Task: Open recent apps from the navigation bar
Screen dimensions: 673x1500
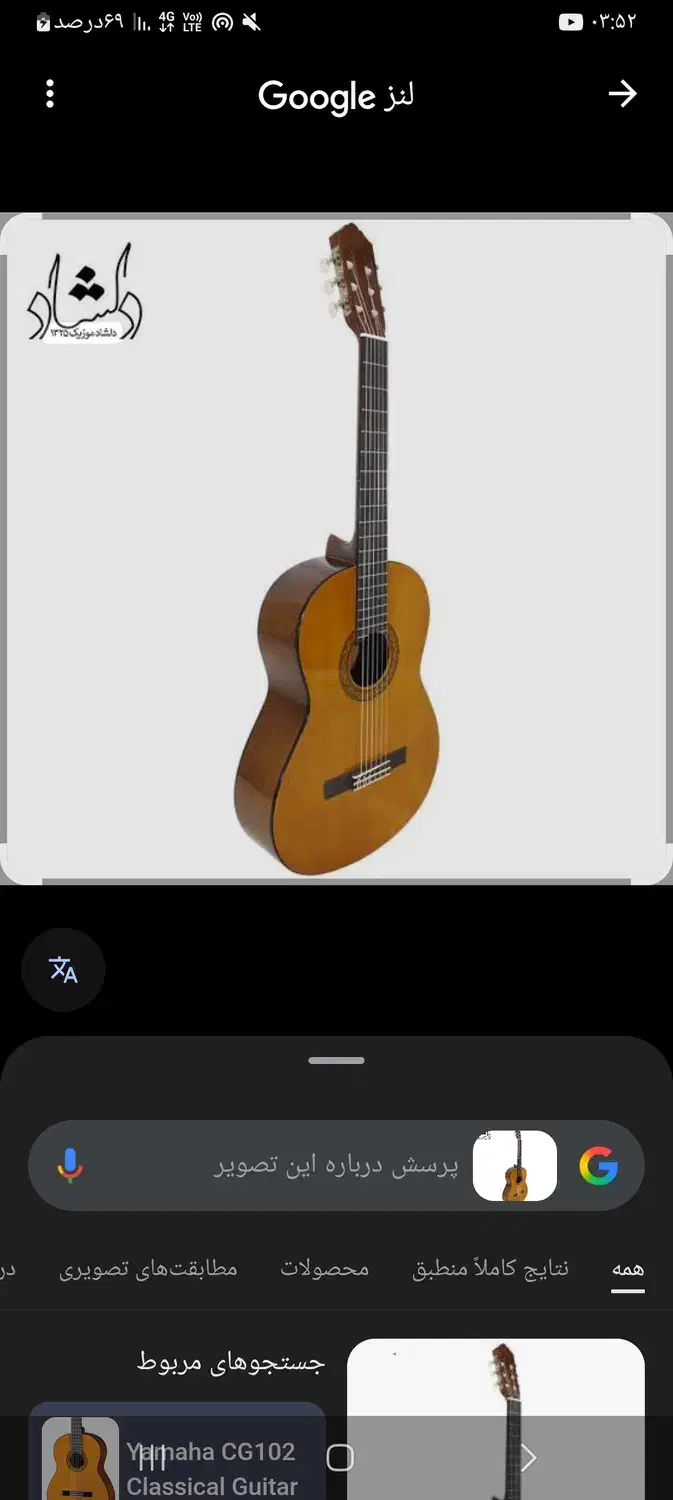Action: tap(152, 1458)
